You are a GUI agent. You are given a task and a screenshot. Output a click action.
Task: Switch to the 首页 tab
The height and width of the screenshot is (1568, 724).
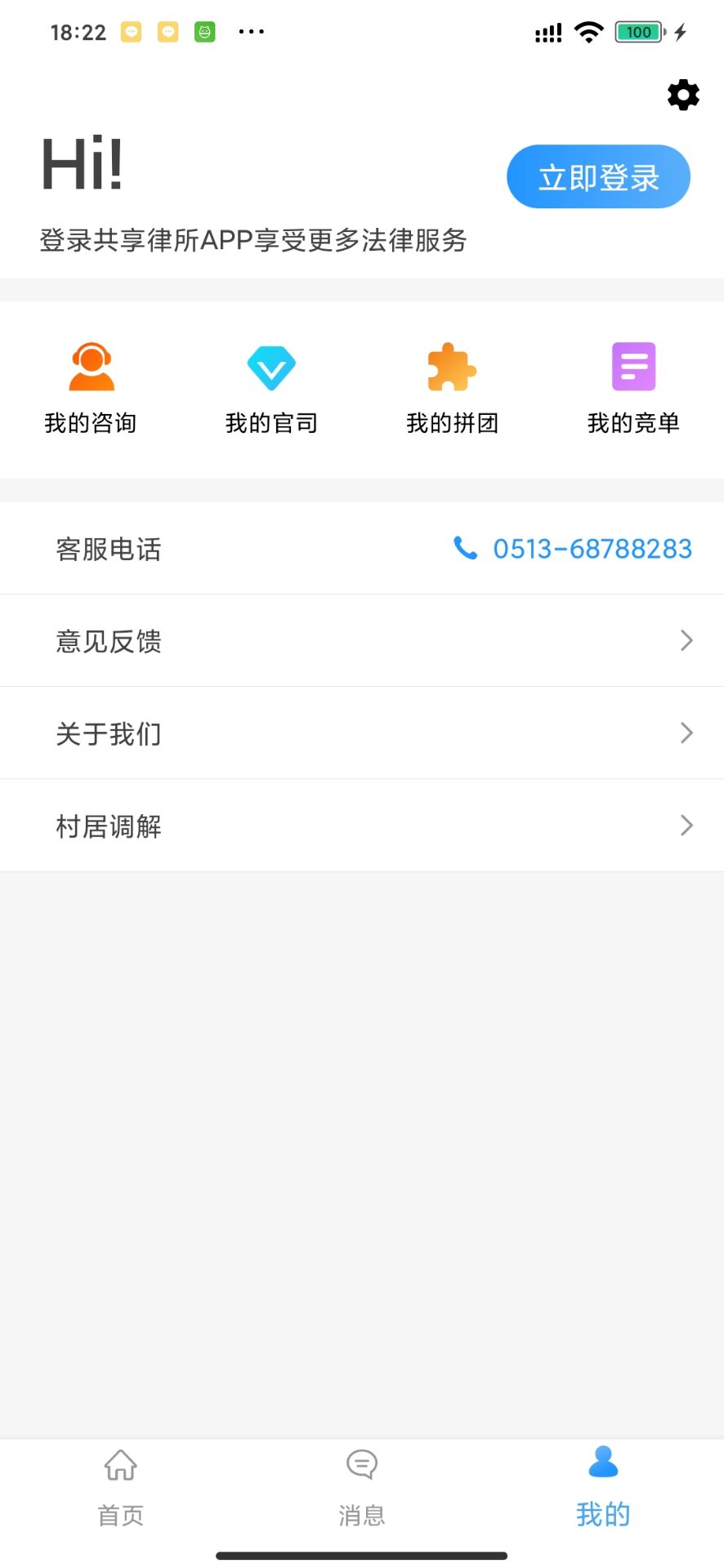coord(120,1486)
